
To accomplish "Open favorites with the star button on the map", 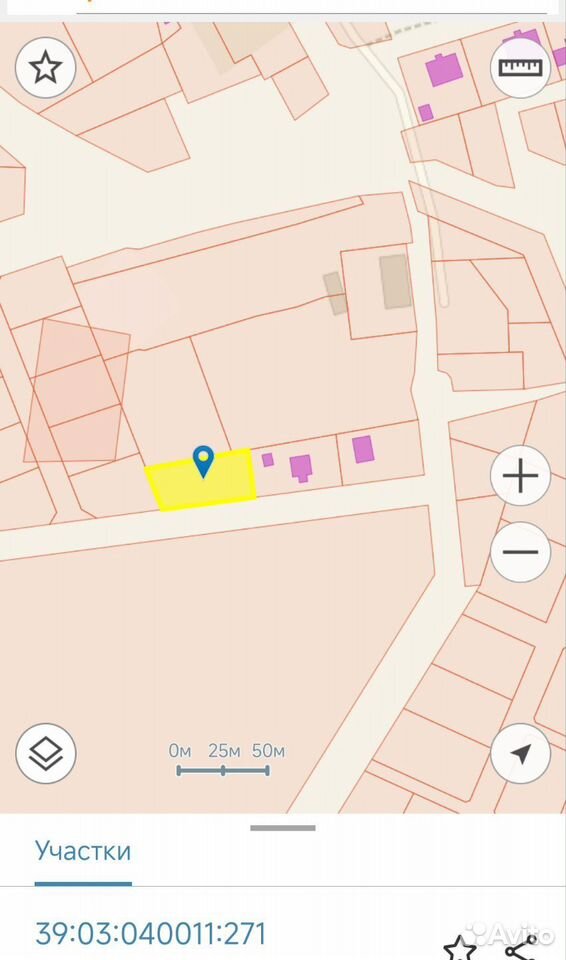I will click(x=45, y=67).
